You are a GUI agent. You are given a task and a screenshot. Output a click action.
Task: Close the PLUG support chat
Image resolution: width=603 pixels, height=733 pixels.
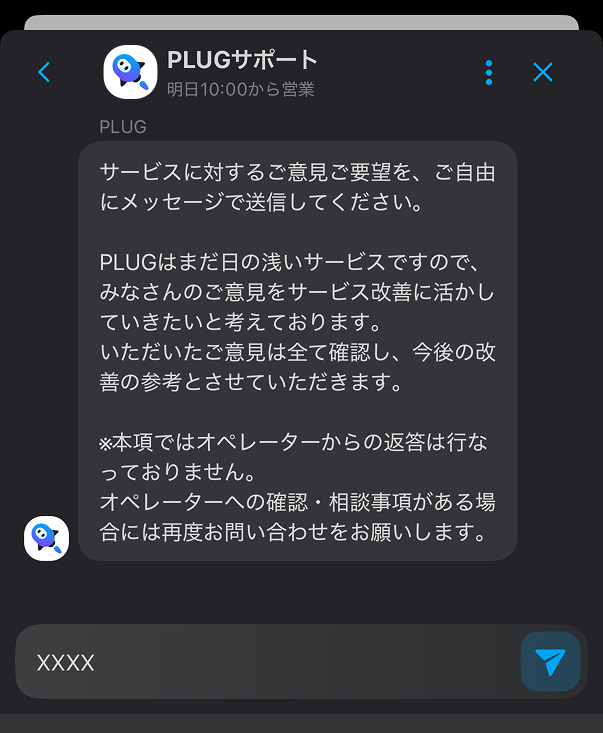(x=543, y=72)
